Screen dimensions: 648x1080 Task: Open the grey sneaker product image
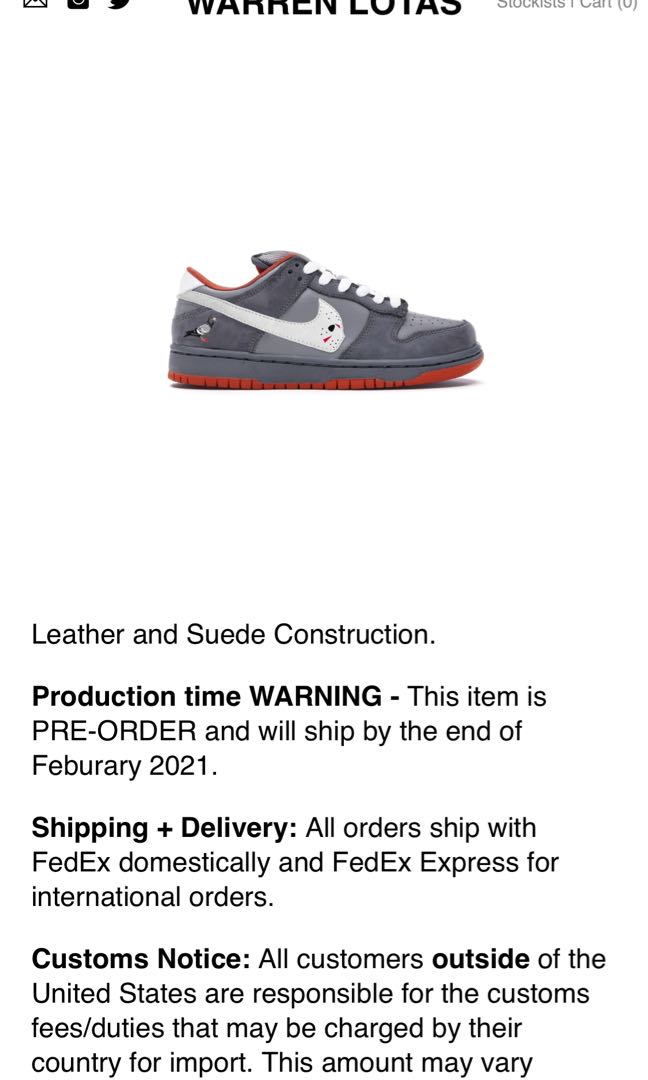[x=326, y=320]
